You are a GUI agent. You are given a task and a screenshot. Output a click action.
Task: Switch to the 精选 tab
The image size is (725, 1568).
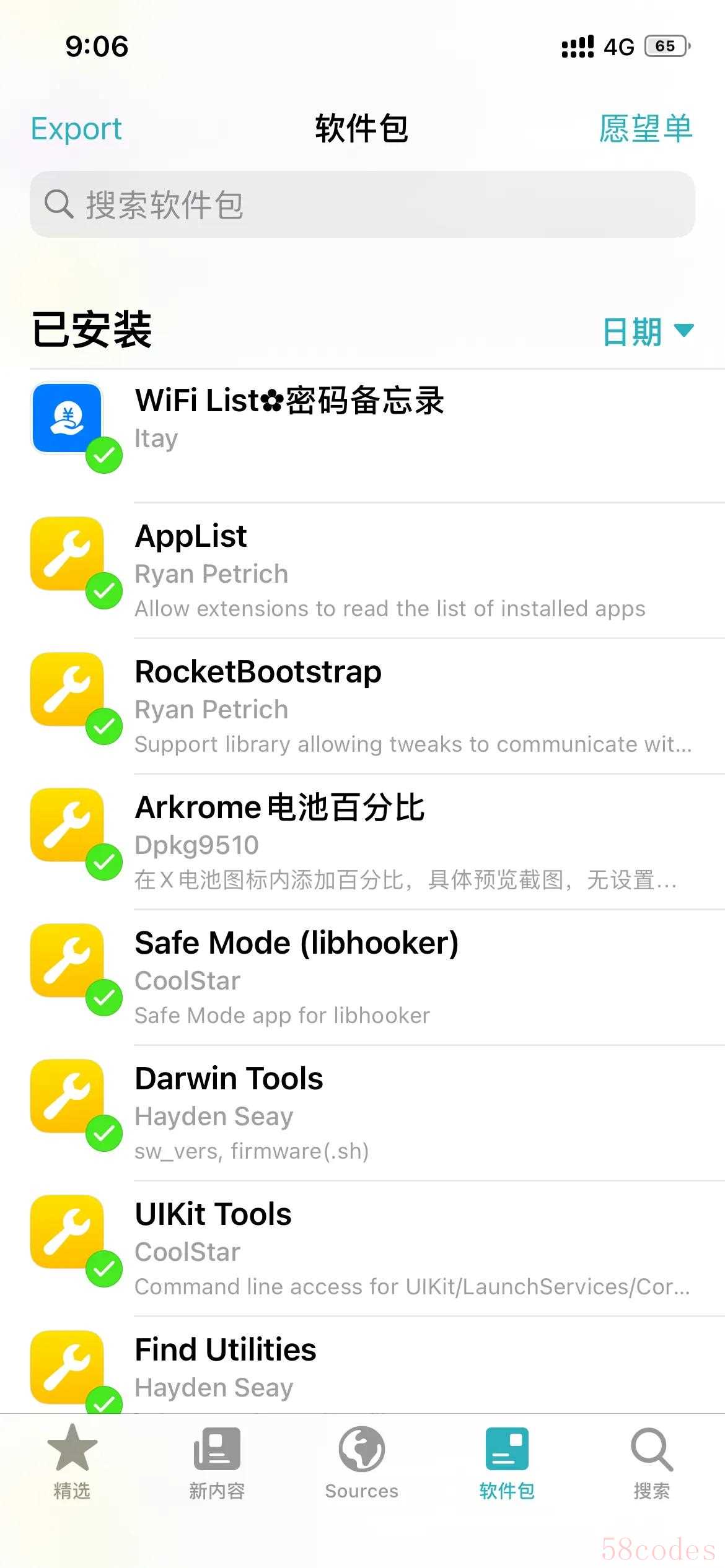72,1463
